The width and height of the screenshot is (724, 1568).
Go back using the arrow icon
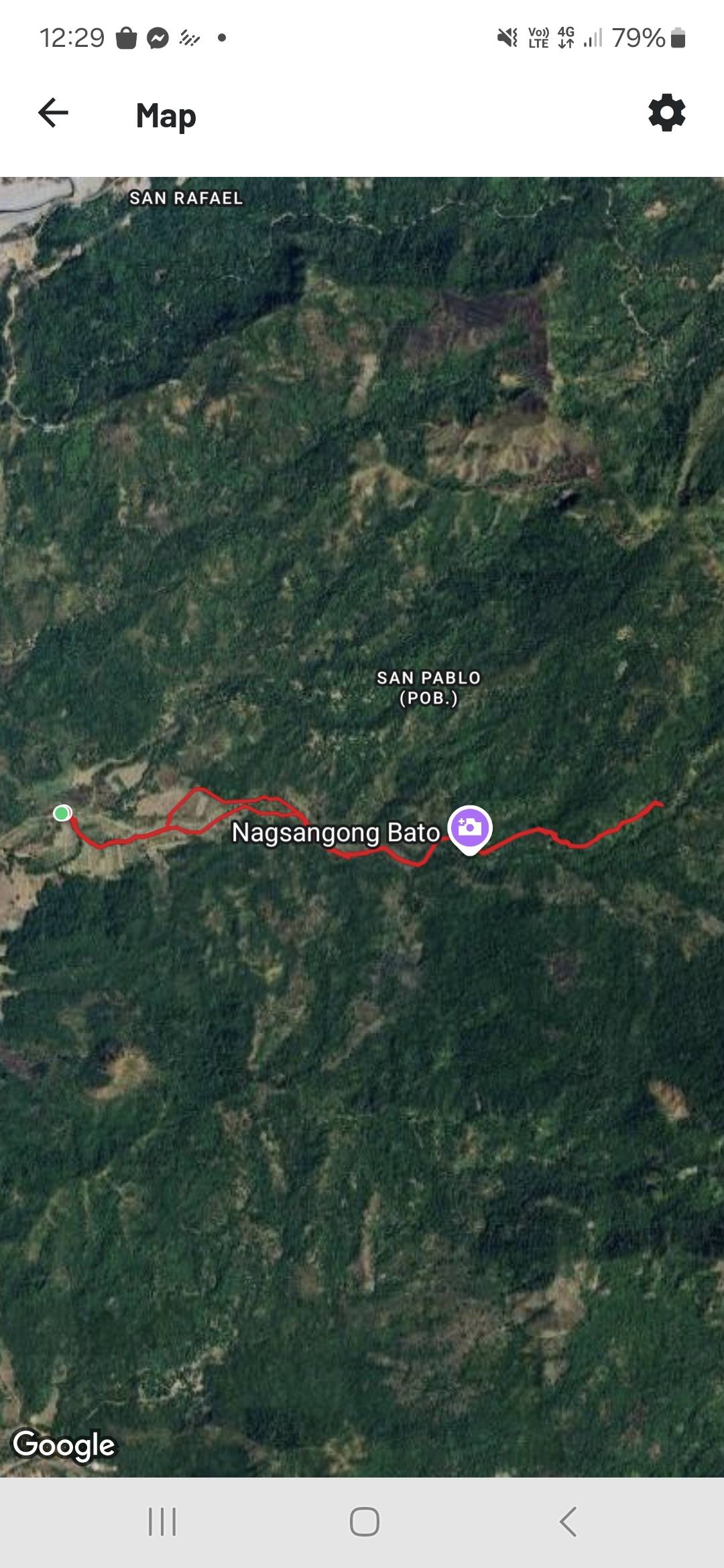(54, 113)
